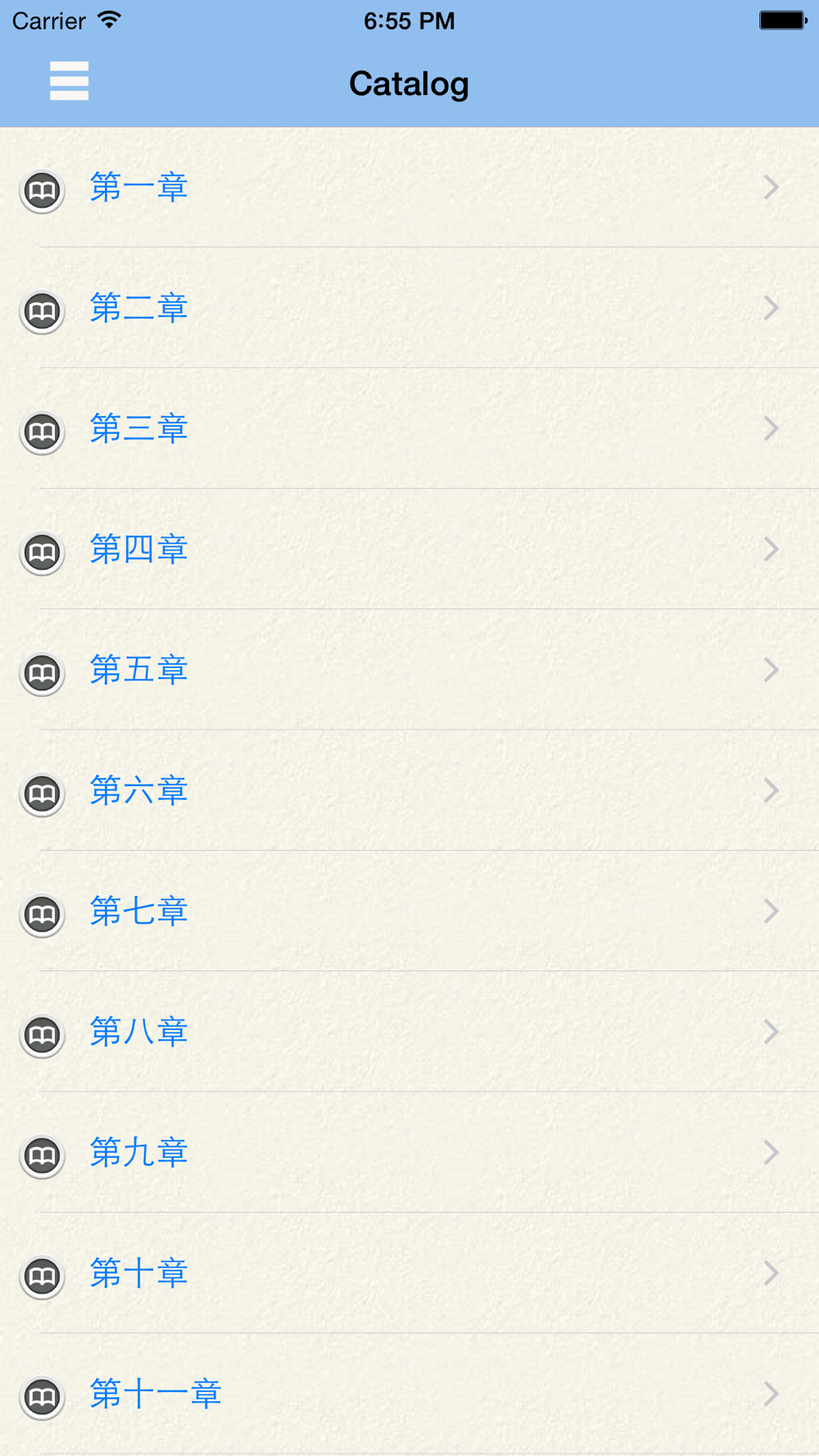This screenshot has height=1456, width=819.
Task: Select the 第十一章 chapter row
Action: (x=156, y=1393)
